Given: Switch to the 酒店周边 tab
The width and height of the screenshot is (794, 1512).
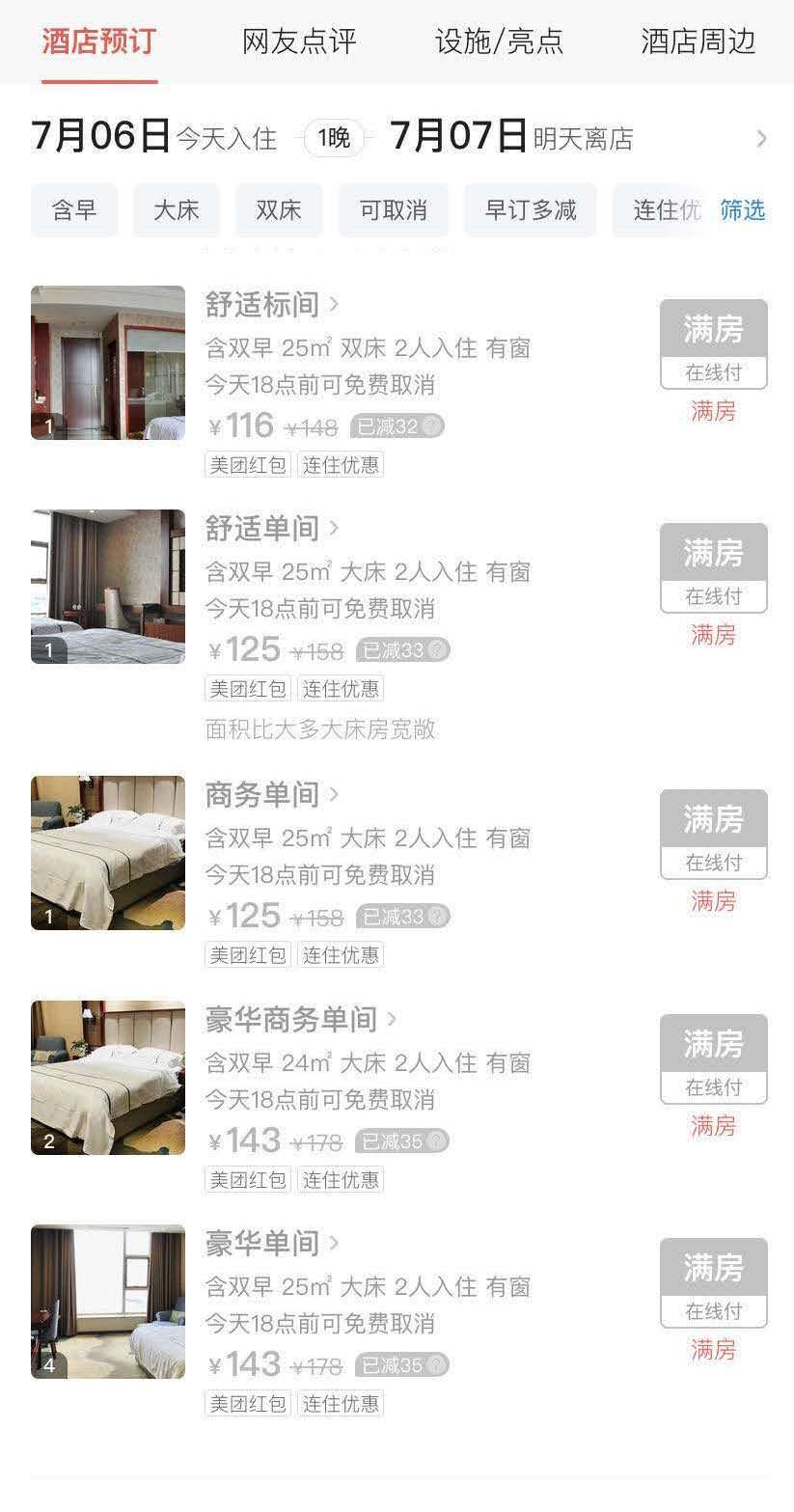Looking at the screenshot, I should point(698,41).
